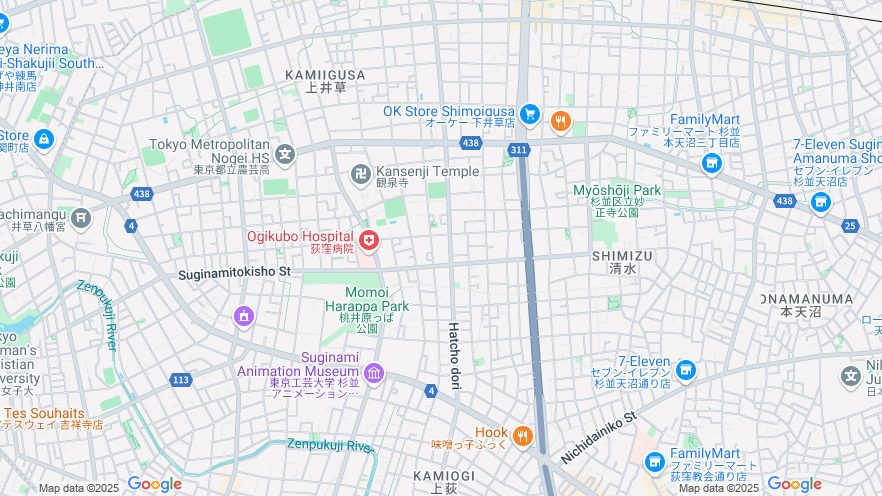Select the purple church marker near Momoi Park
The height and width of the screenshot is (496, 882).
click(x=244, y=317)
